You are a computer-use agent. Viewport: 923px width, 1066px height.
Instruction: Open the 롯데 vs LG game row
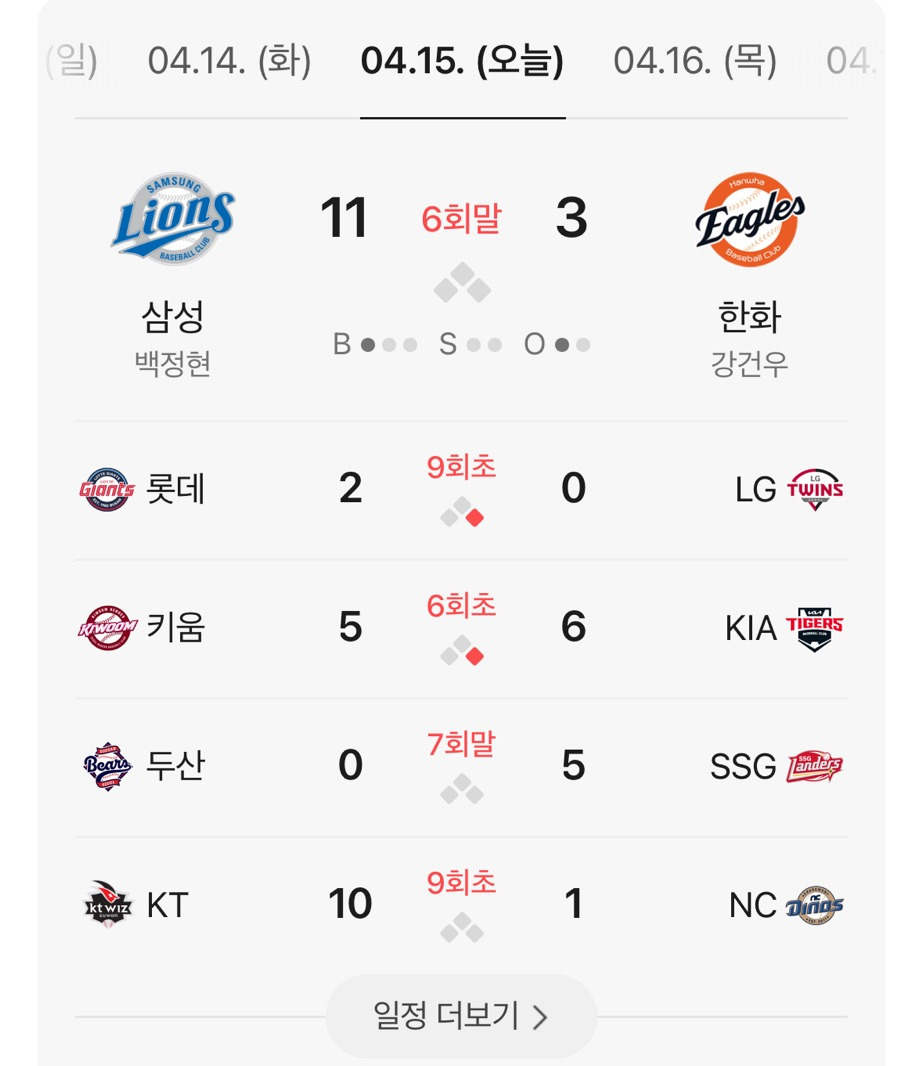(x=461, y=490)
